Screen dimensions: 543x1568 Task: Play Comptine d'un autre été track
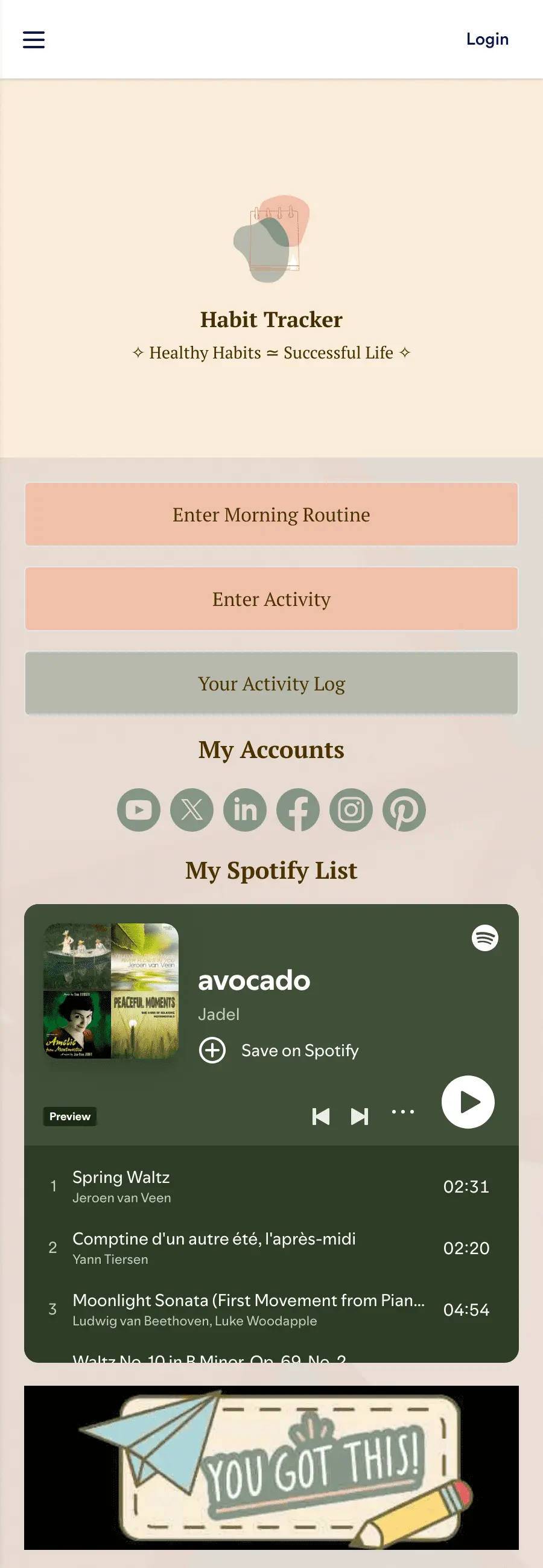coord(244,1248)
